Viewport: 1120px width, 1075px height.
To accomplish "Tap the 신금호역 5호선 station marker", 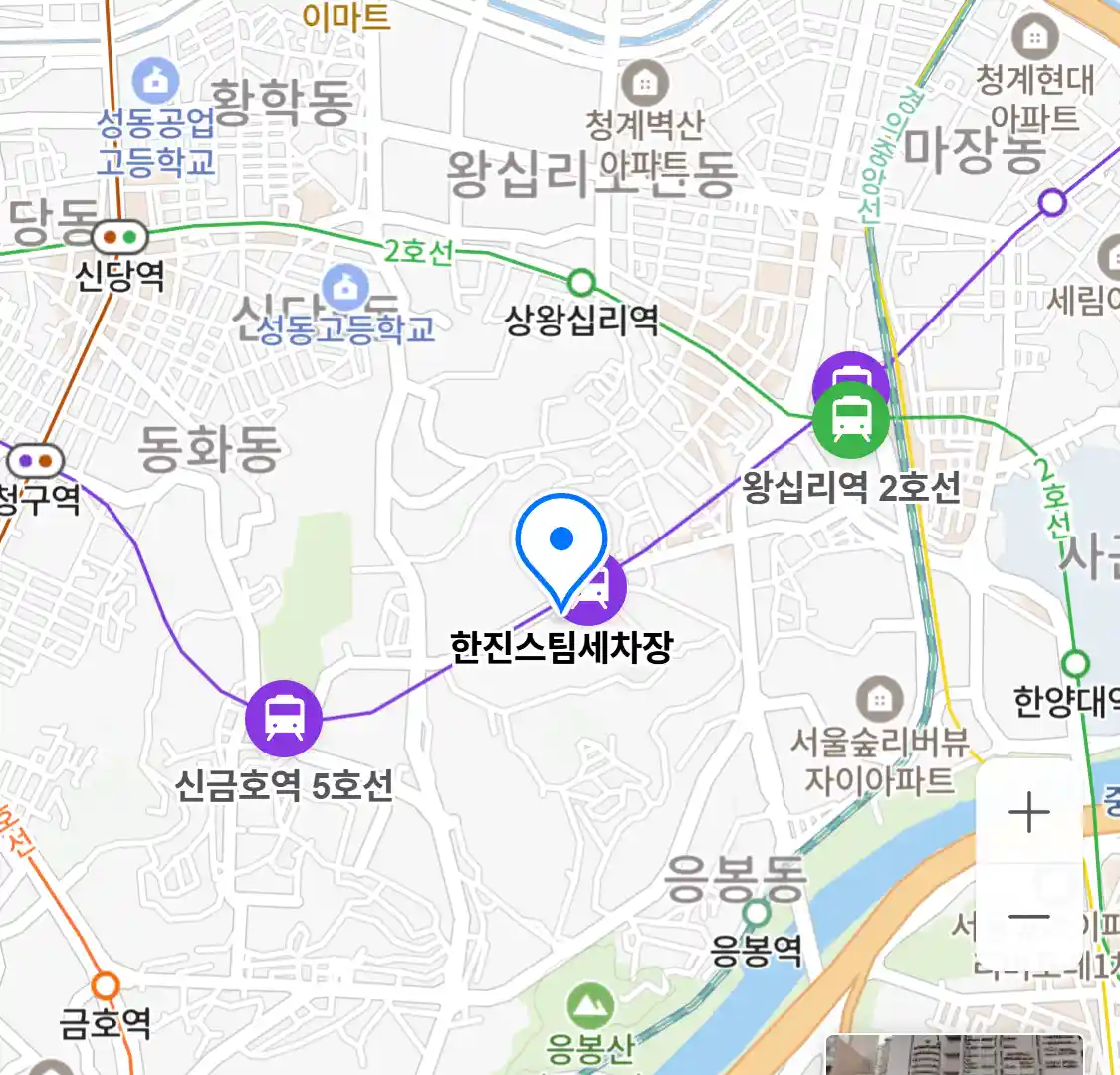I will coord(284,718).
